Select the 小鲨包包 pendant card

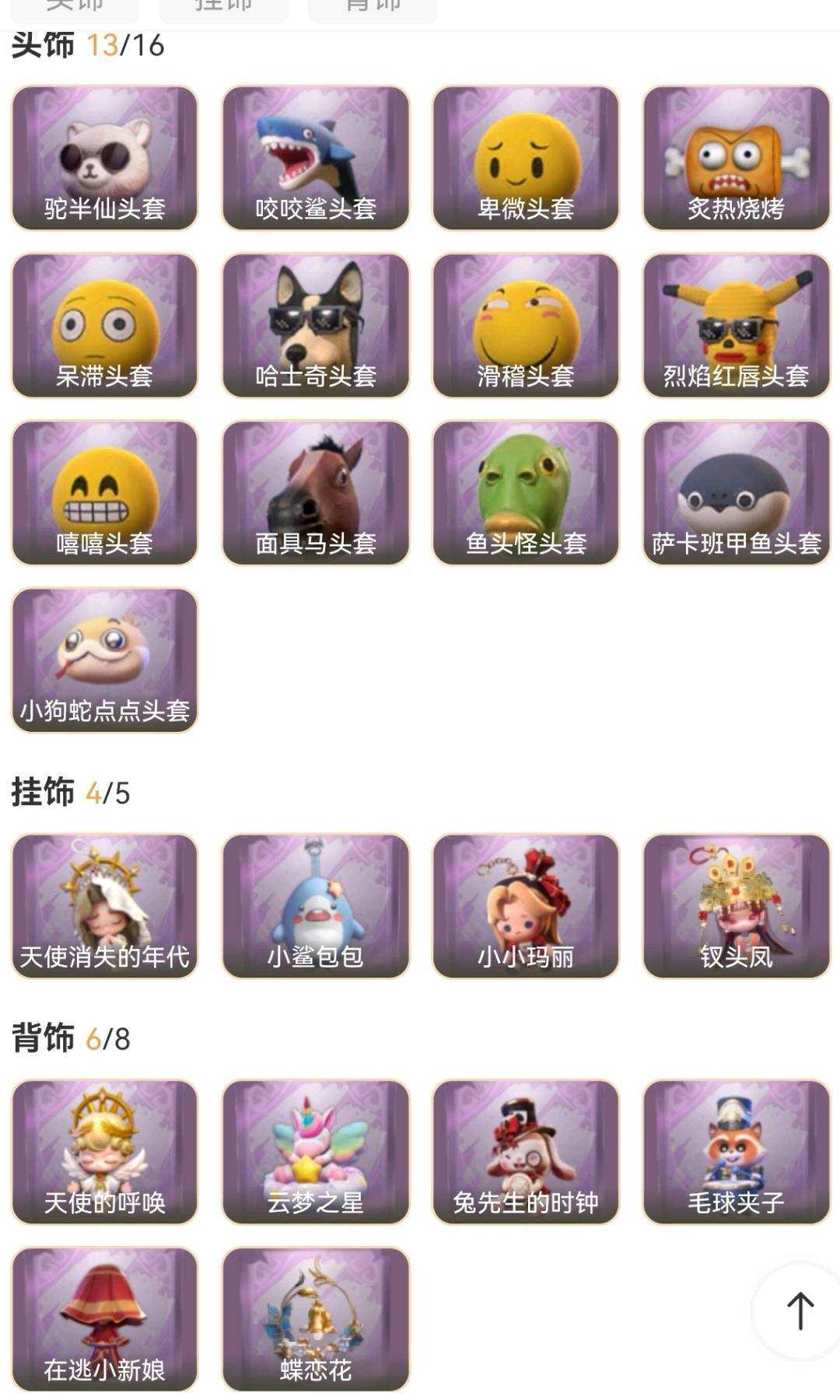[316, 905]
